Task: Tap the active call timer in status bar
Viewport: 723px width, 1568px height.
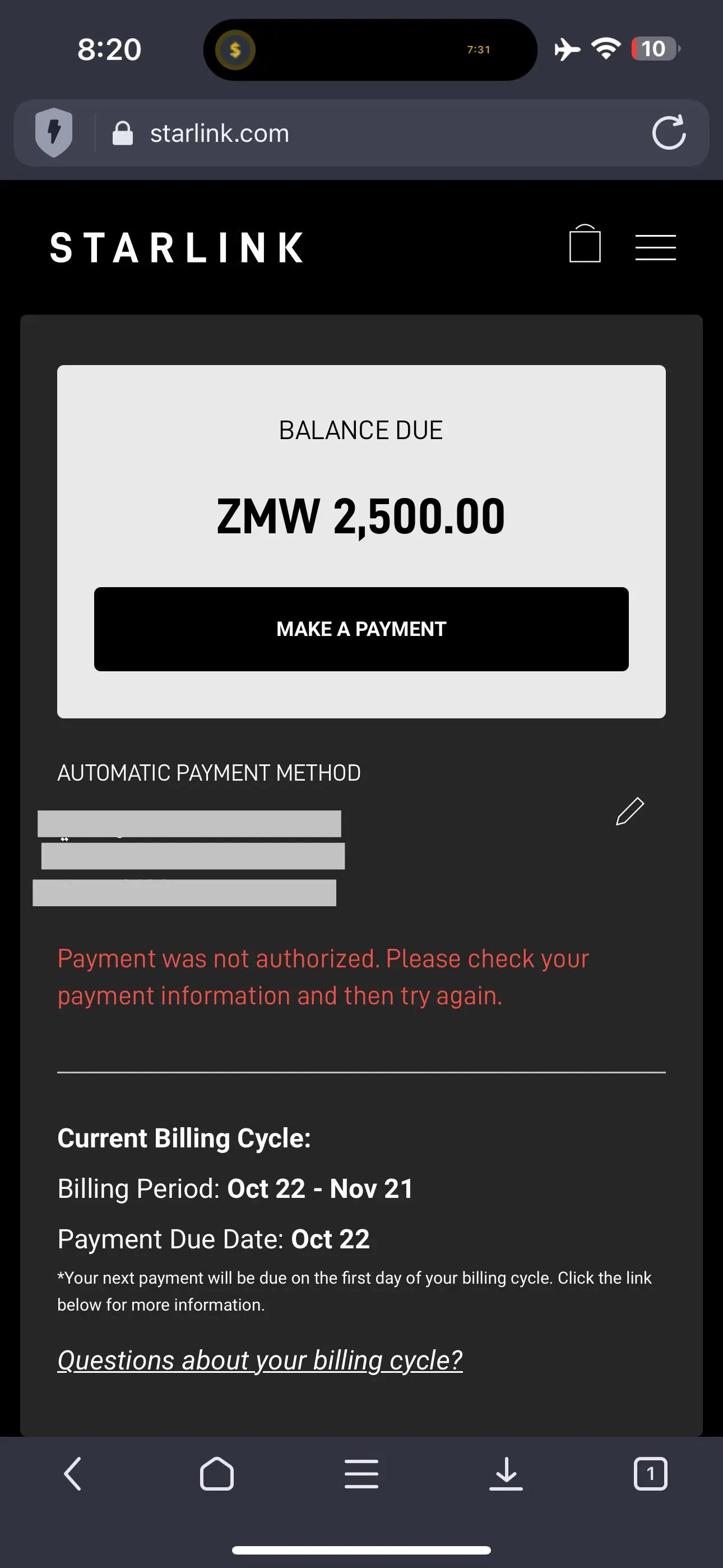Action: (479, 49)
